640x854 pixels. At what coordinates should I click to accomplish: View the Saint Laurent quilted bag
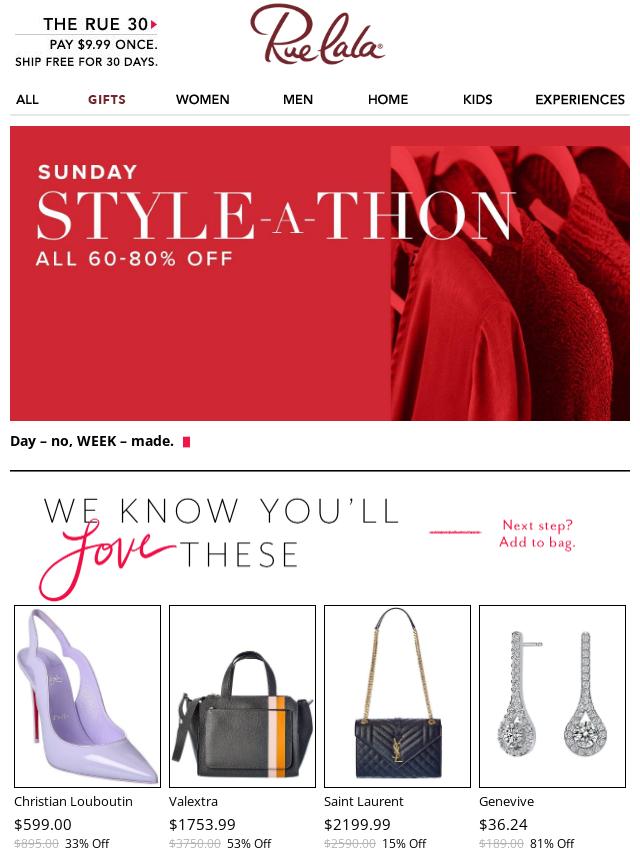click(397, 696)
